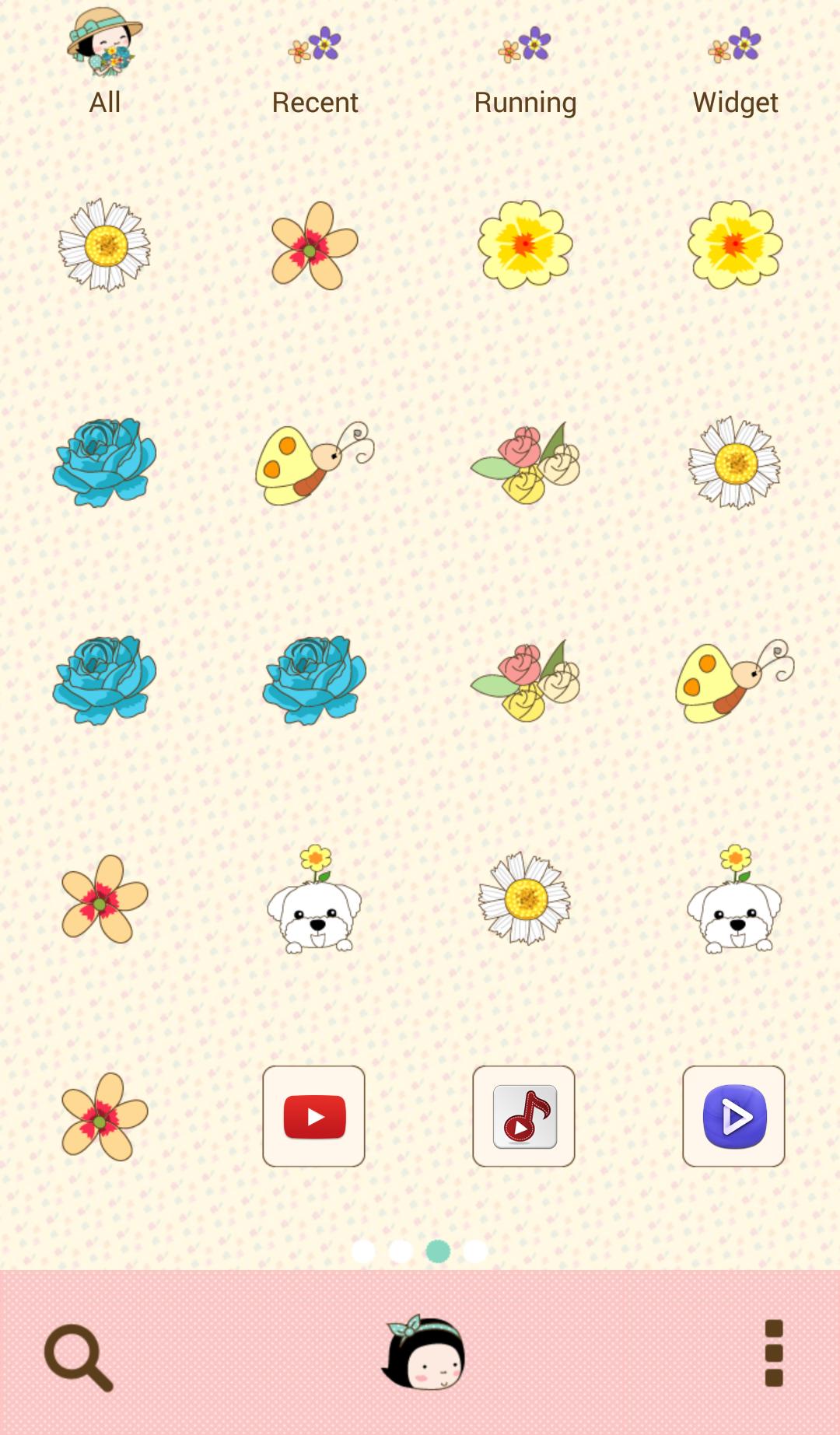Open the YouTube app
This screenshot has height=1435, width=840.
point(313,1116)
